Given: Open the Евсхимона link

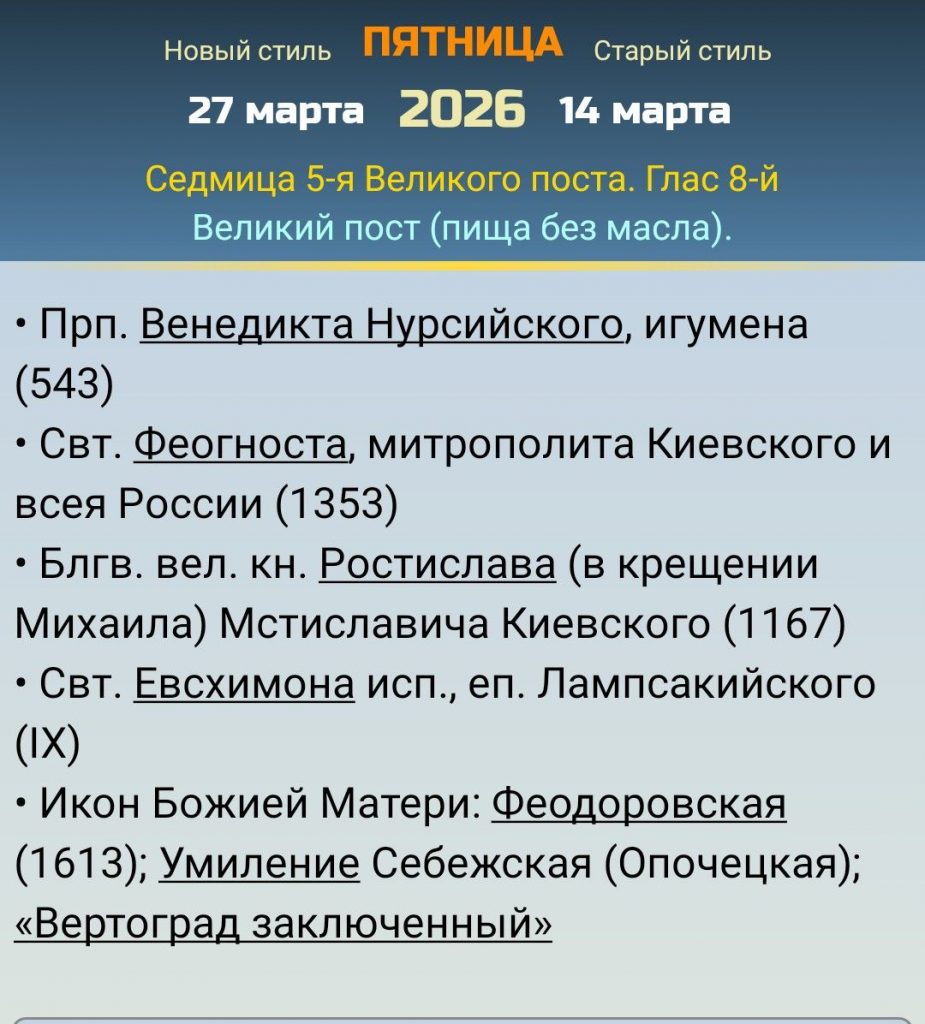Looking at the screenshot, I should [244, 685].
